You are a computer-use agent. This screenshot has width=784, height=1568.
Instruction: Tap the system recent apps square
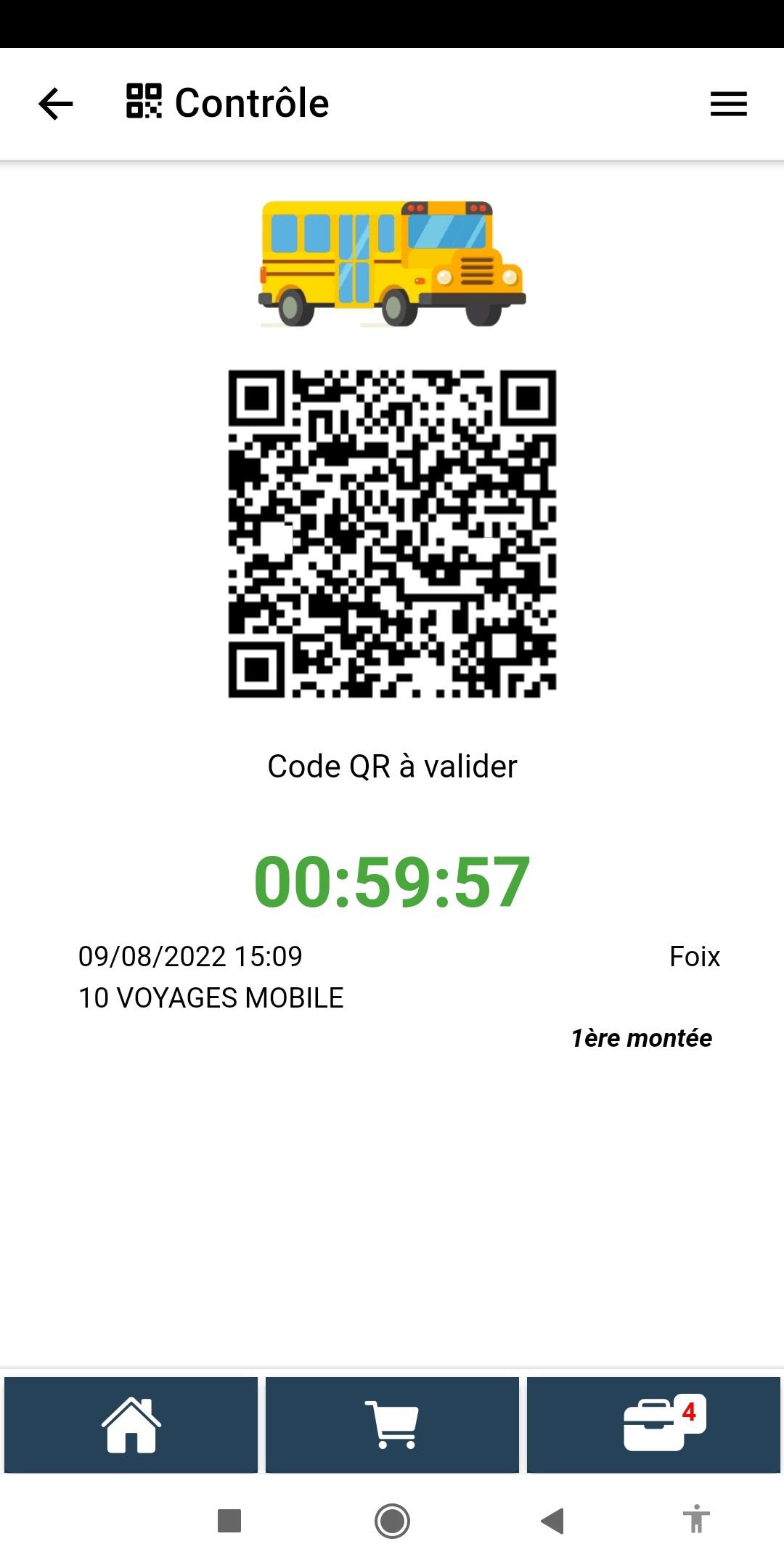click(229, 1520)
